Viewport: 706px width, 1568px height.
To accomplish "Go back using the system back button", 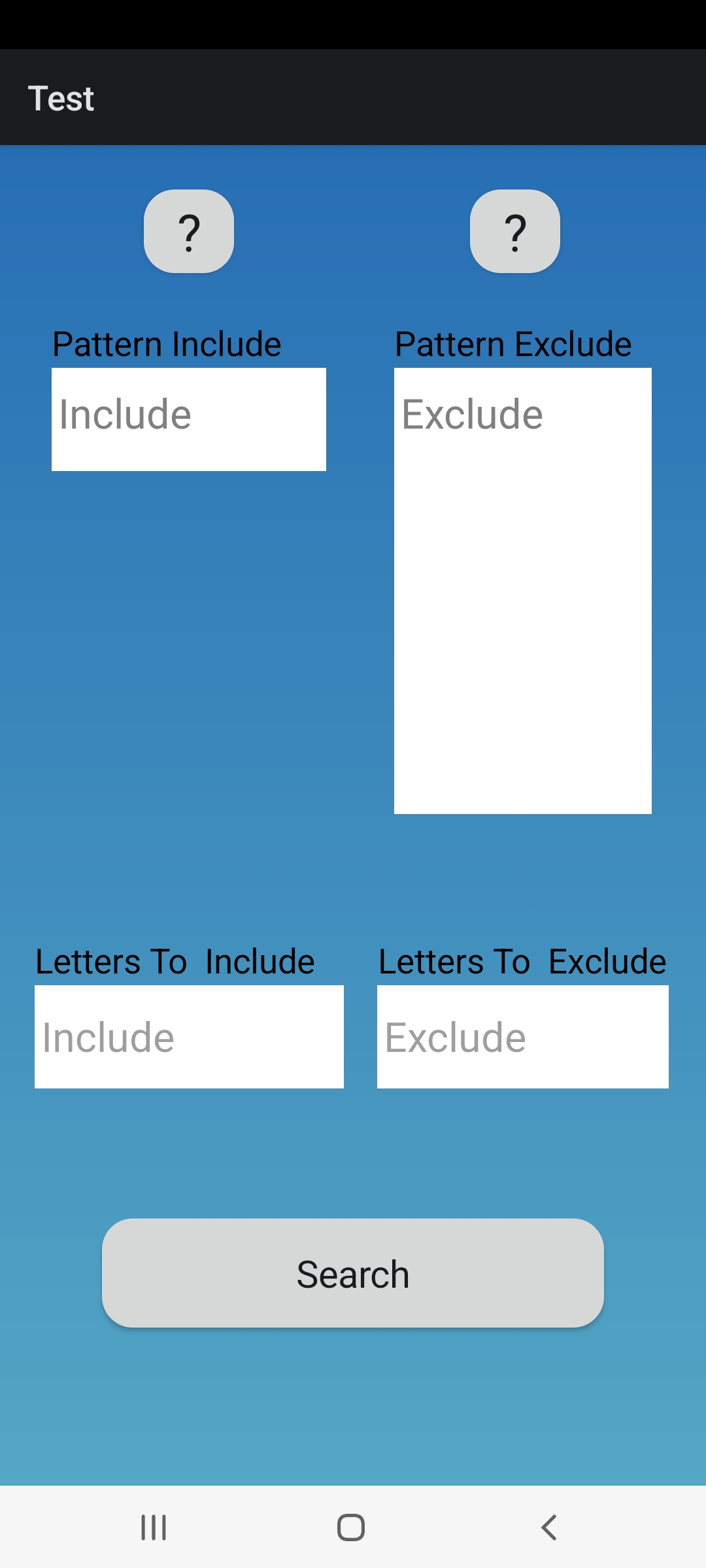I will click(549, 1527).
